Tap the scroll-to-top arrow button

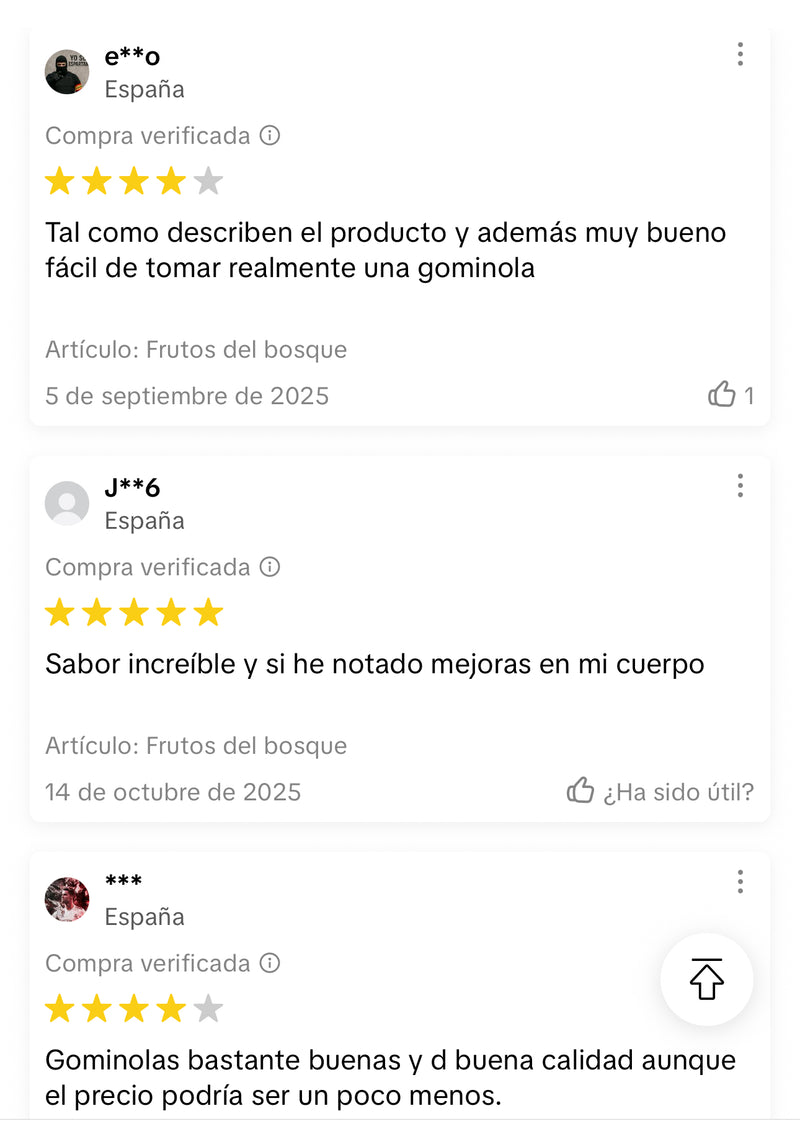tap(706, 980)
